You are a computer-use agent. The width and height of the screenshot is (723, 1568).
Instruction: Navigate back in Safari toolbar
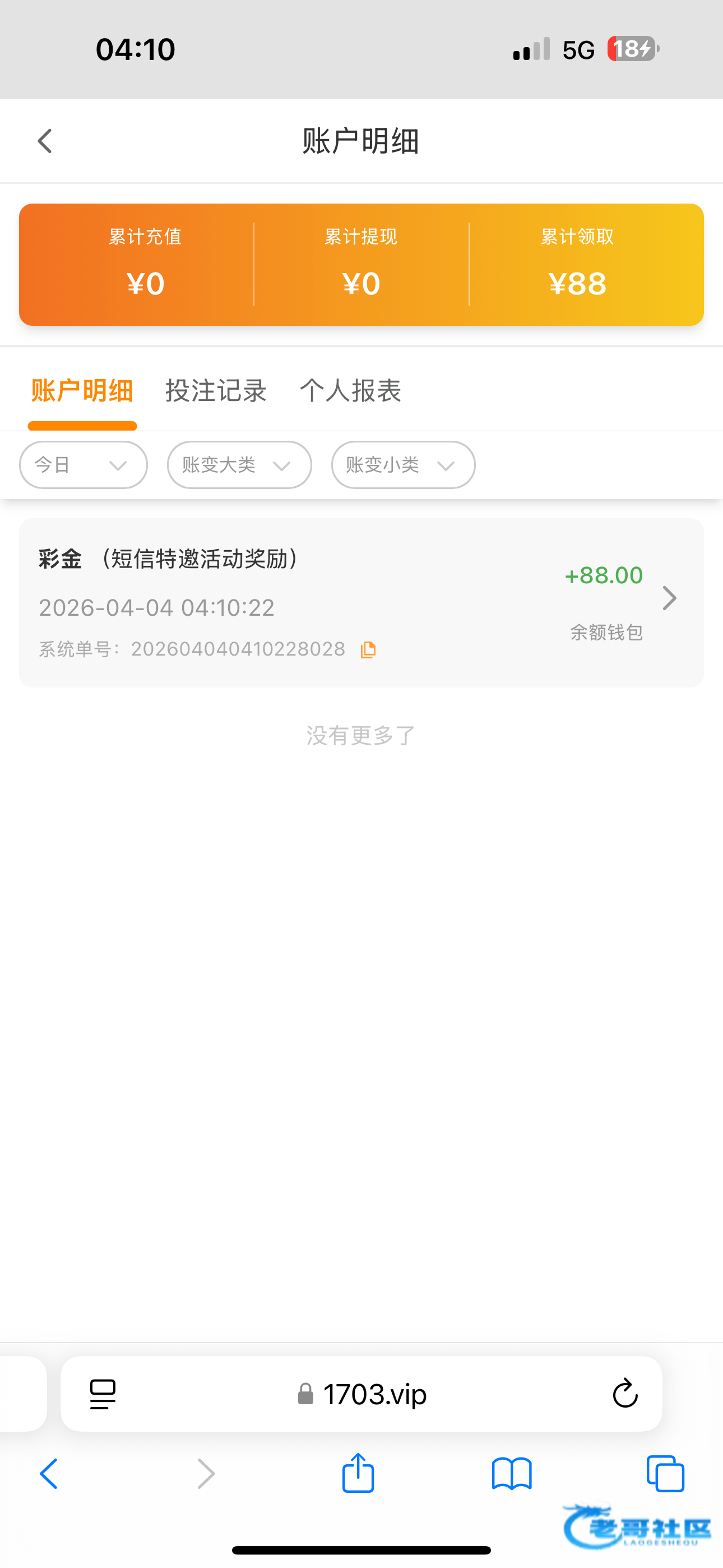point(49,1474)
